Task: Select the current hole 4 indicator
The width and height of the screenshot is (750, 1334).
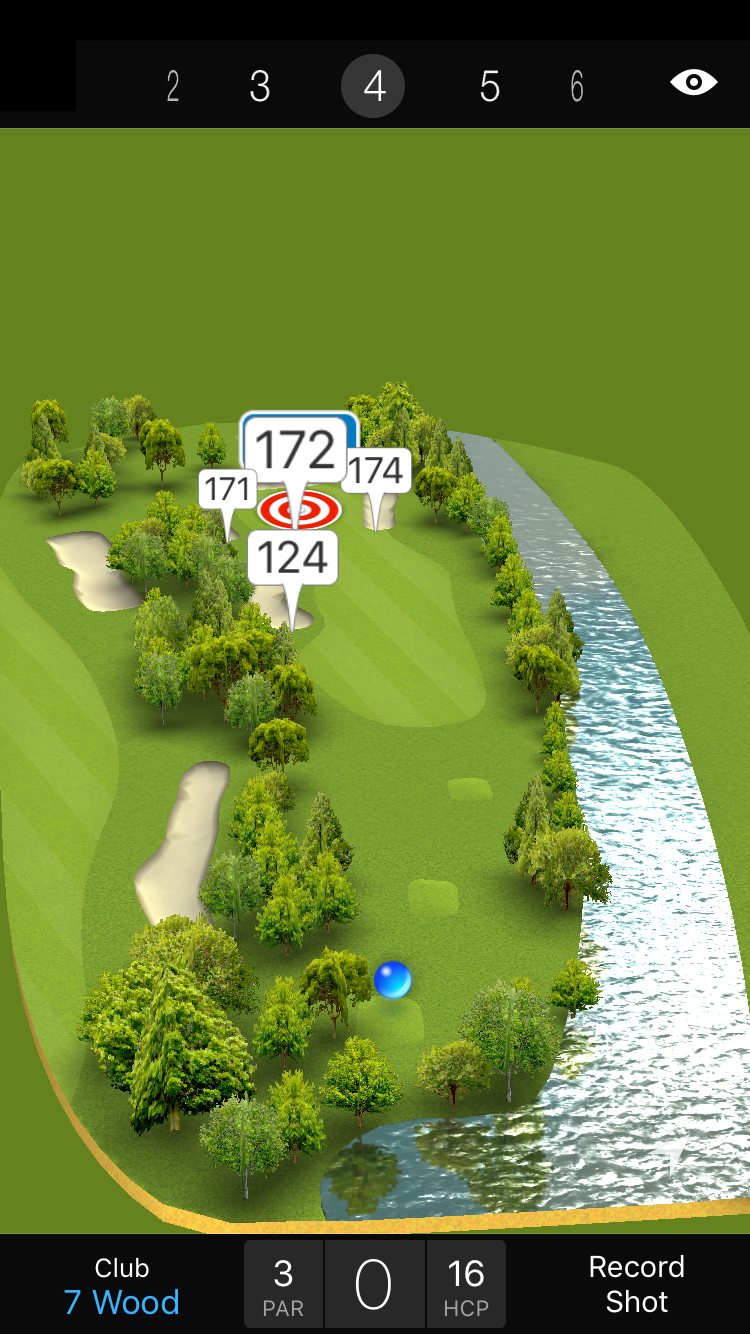Action: [373, 87]
